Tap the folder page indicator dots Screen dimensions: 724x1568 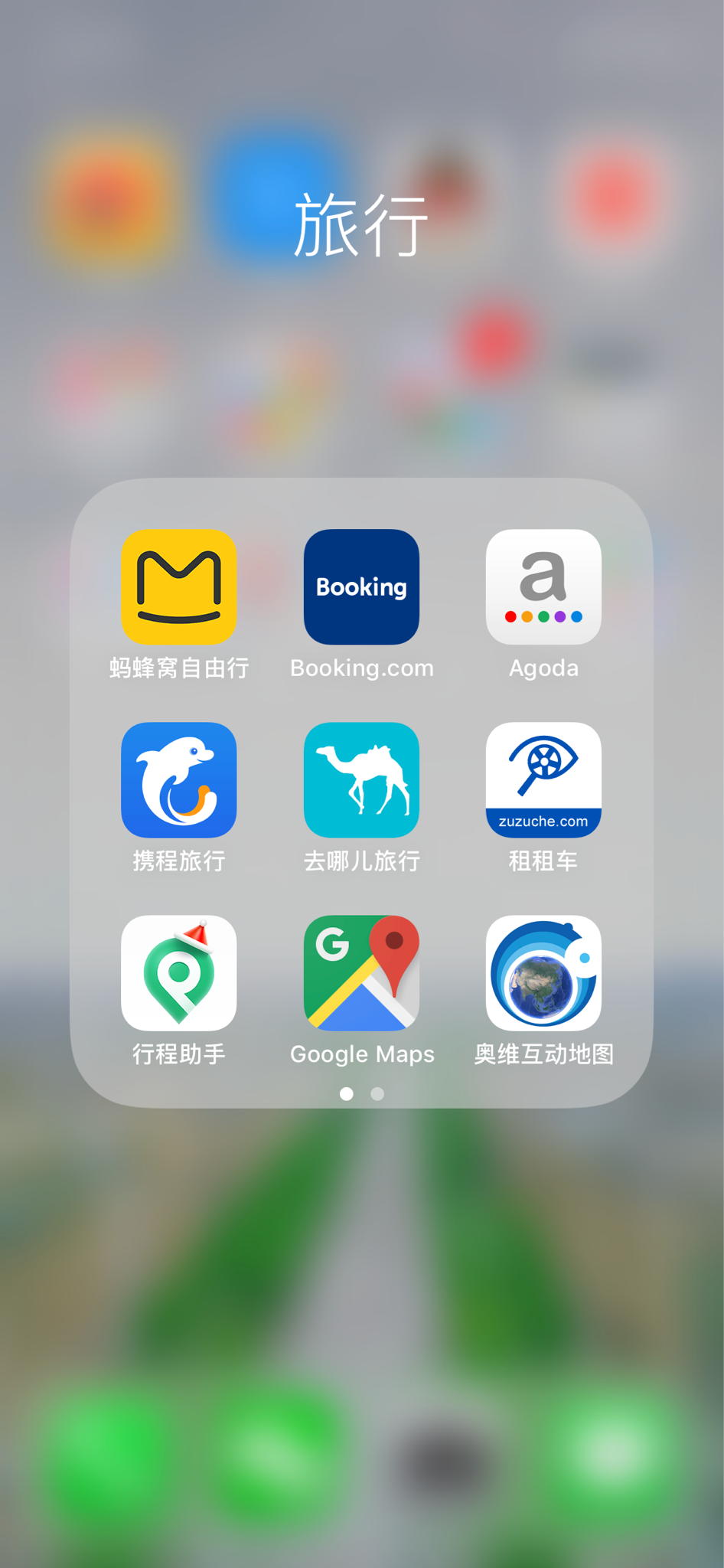coord(362,1094)
